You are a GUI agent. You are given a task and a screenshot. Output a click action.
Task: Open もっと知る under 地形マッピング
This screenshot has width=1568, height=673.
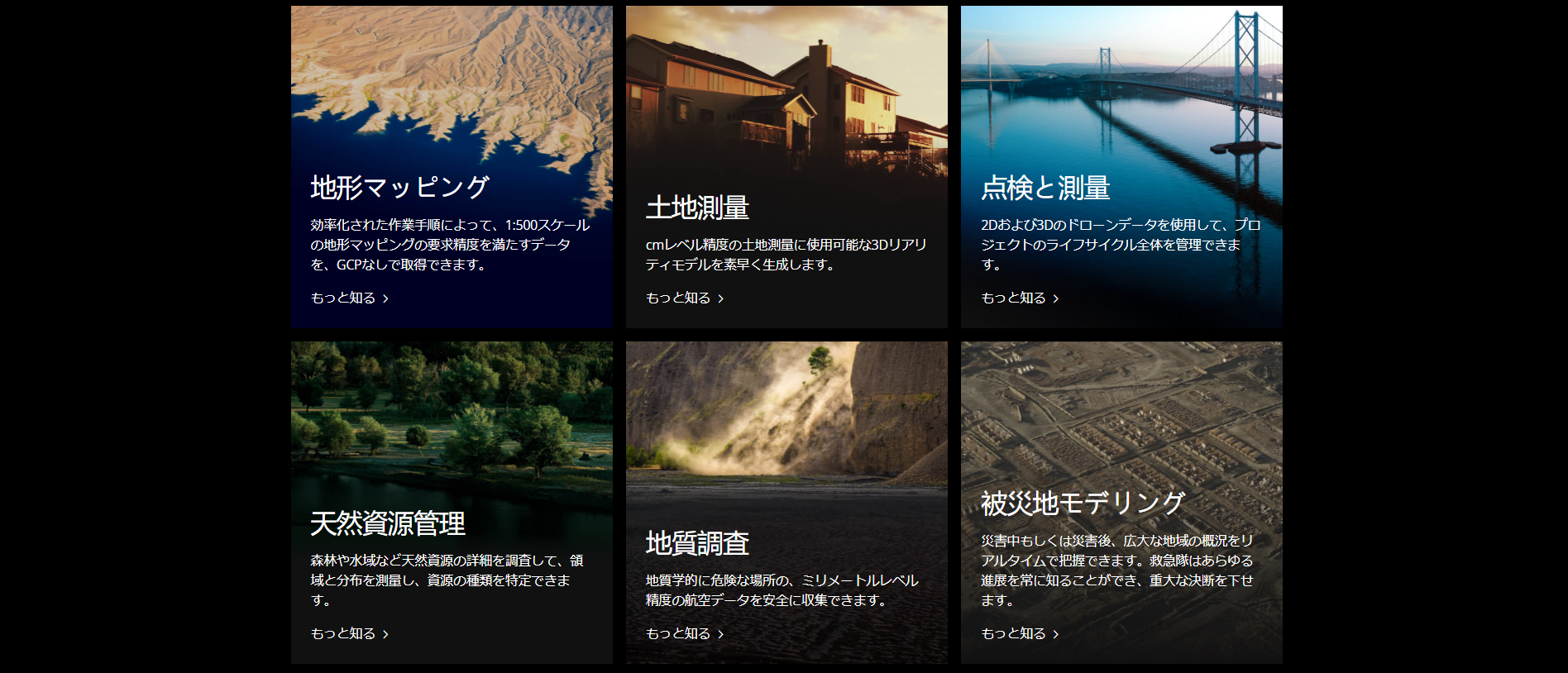pos(349,298)
